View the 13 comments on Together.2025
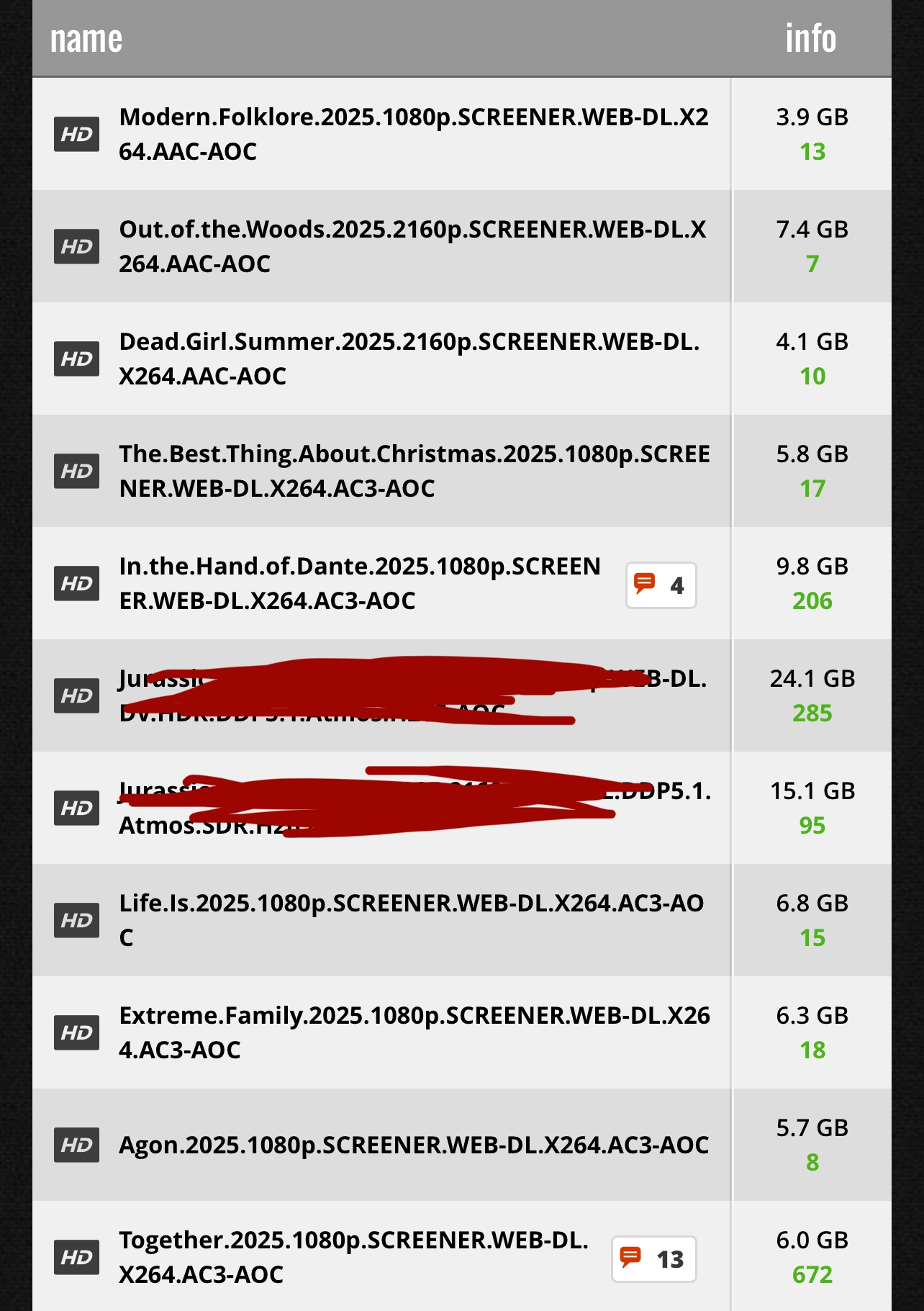The width and height of the screenshot is (924, 1311). [654, 1259]
